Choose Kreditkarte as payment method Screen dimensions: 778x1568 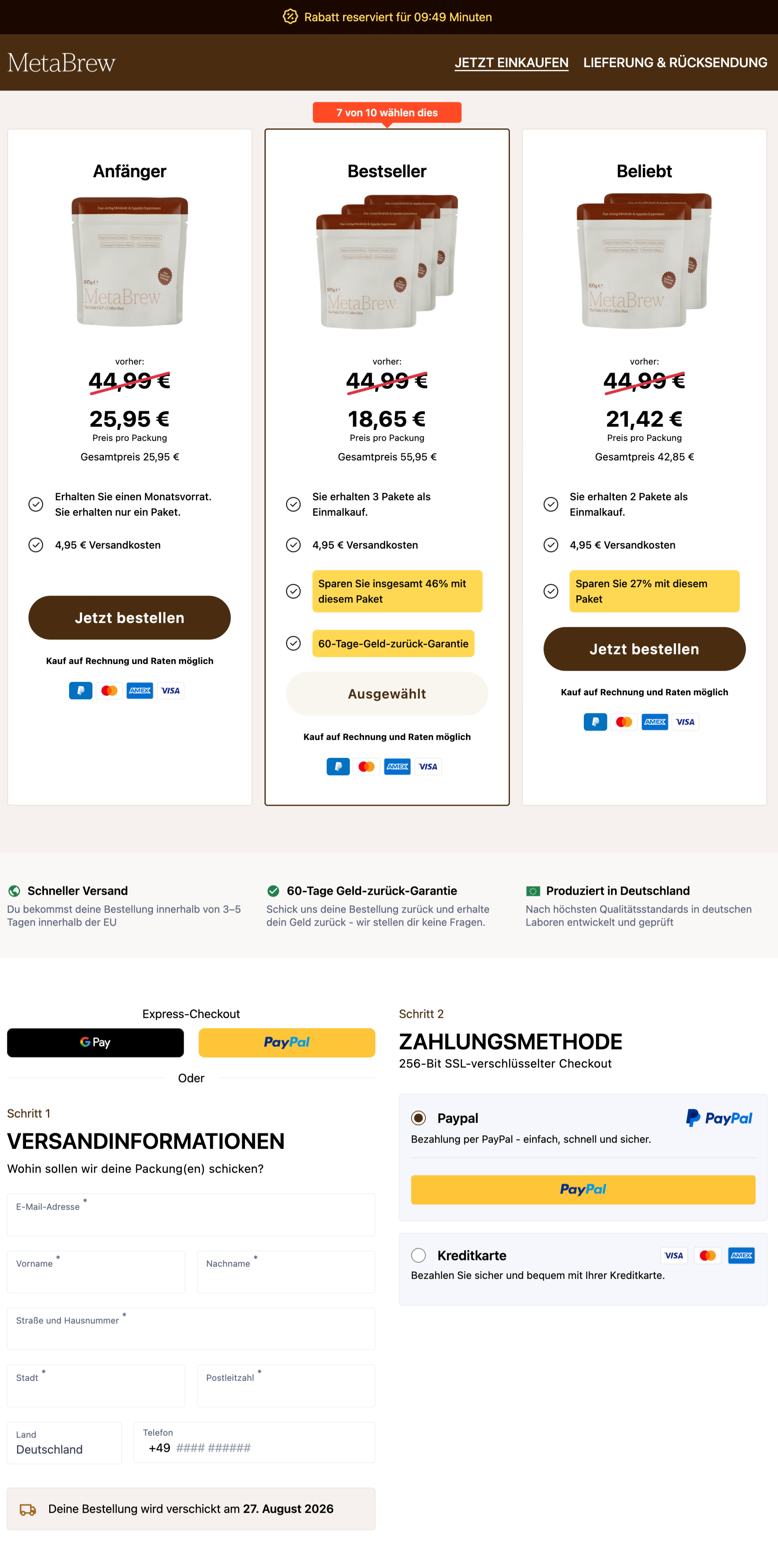coord(418,1254)
